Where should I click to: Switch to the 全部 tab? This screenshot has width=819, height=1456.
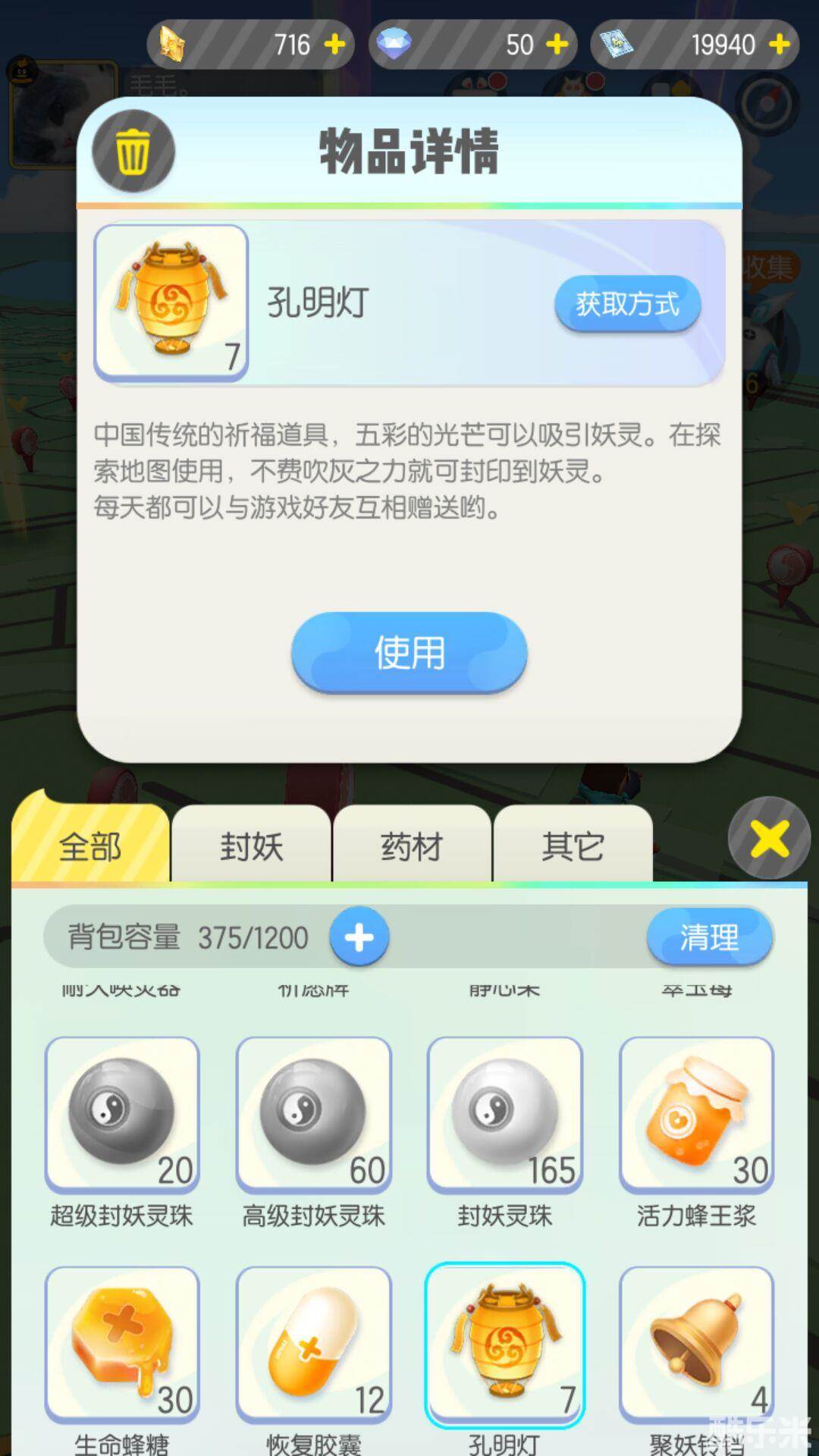(91, 845)
